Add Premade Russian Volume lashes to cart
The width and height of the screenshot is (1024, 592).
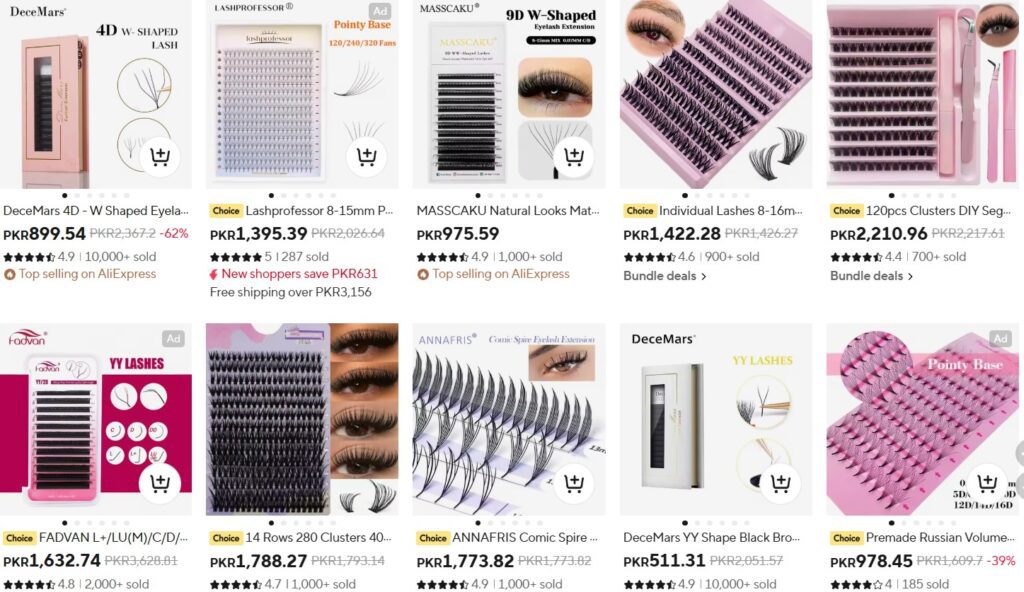pos(986,483)
